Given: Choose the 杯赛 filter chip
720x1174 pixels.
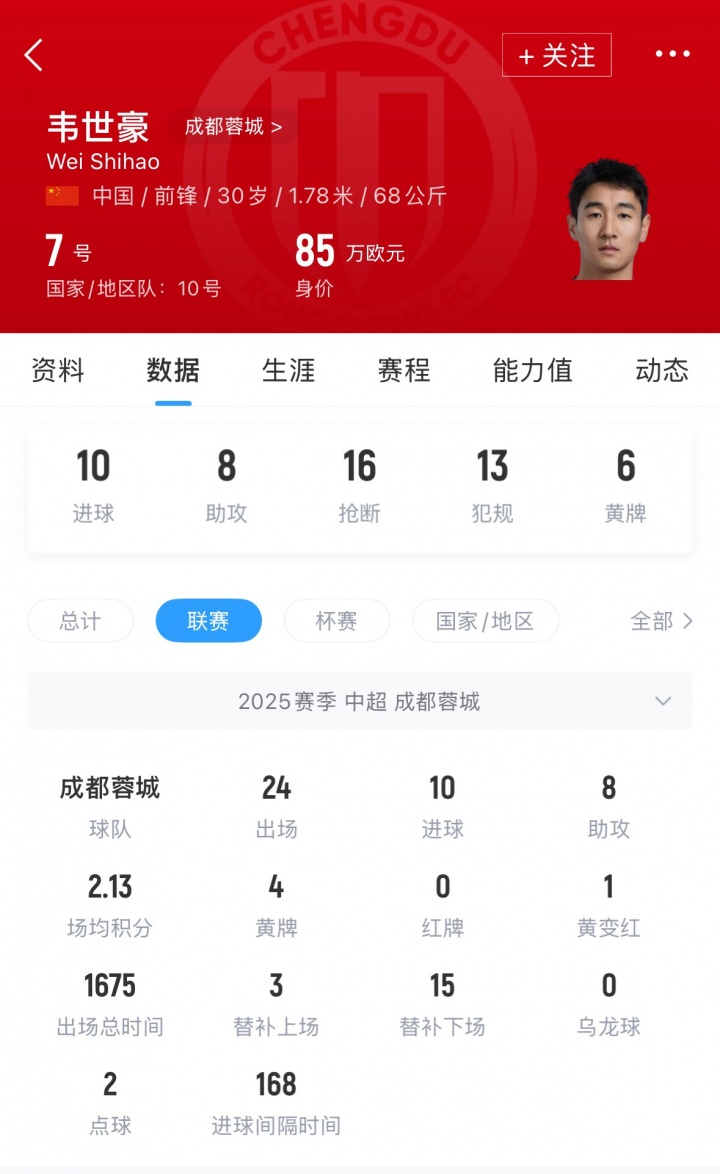Looking at the screenshot, I should pyautogui.click(x=336, y=621).
